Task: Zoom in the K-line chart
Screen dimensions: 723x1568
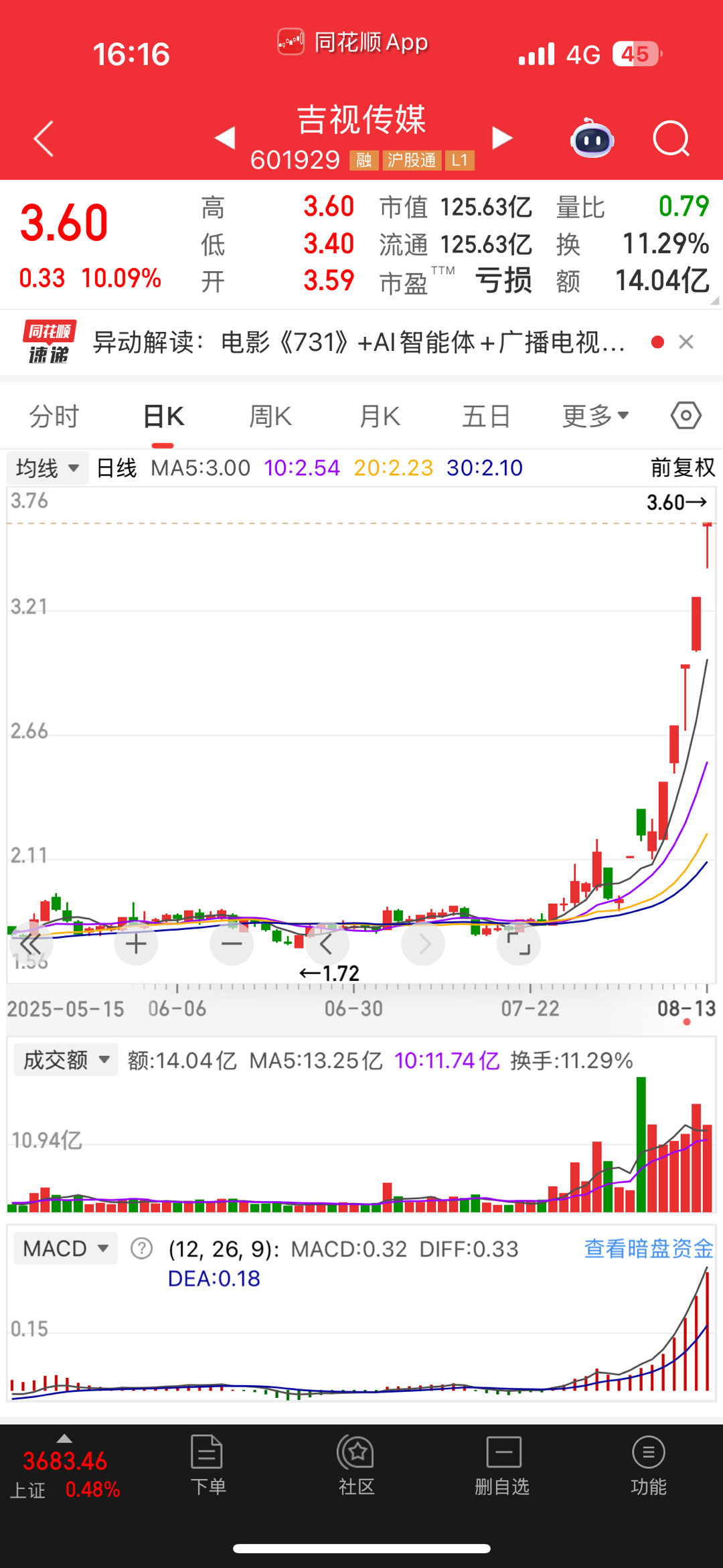Action: pos(136,944)
